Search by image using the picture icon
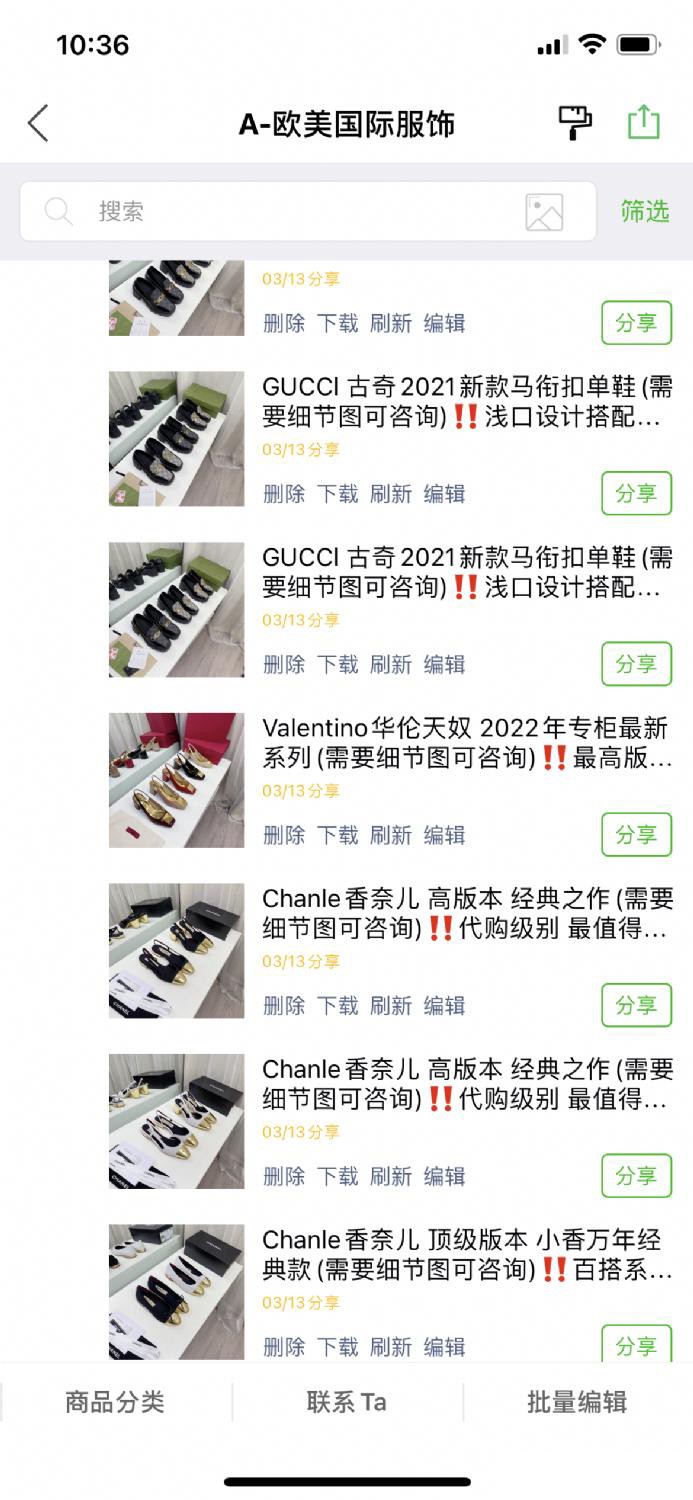This screenshot has height=1500, width=693. [544, 212]
